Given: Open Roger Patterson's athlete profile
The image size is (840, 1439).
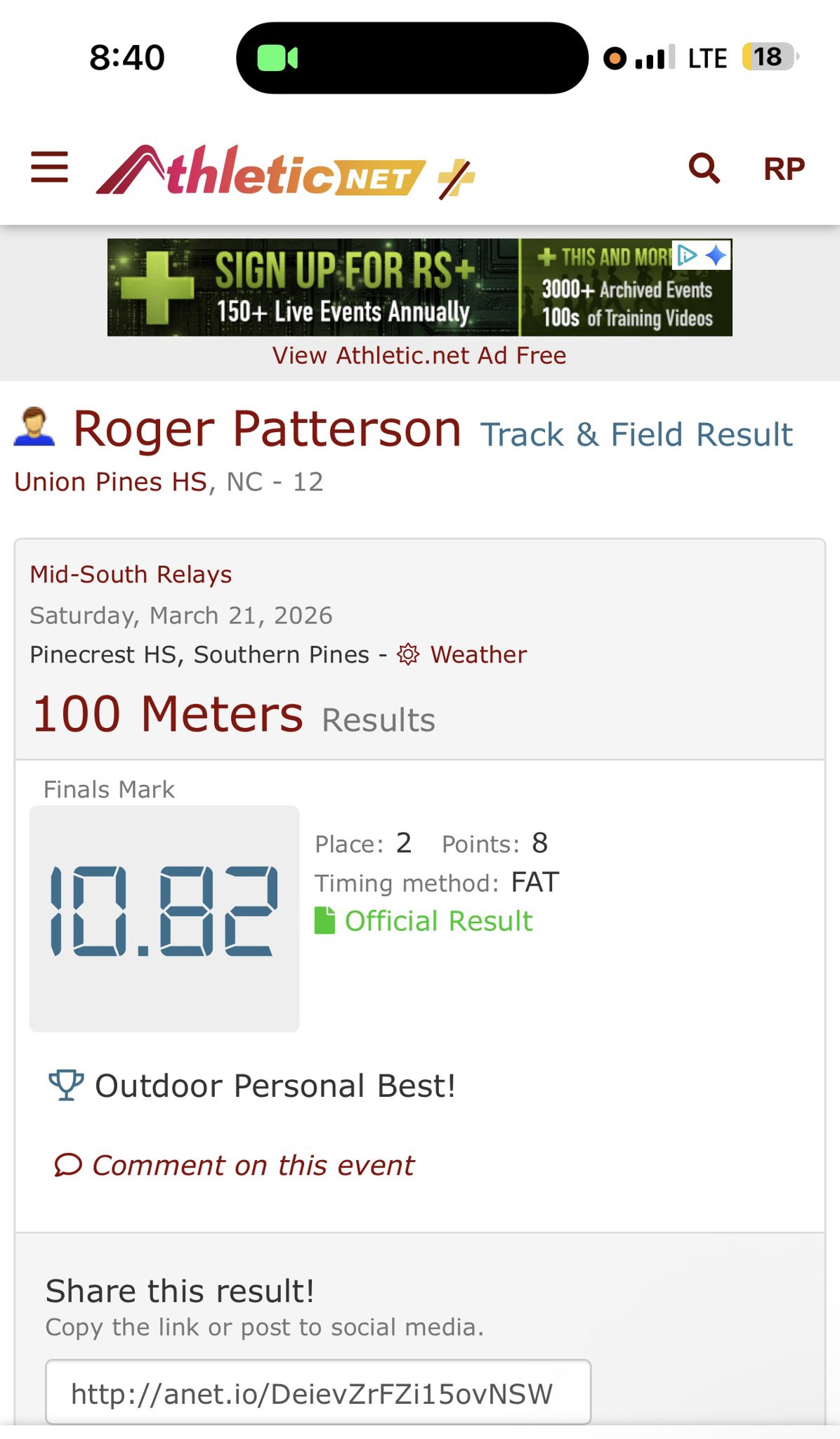Looking at the screenshot, I should [x=268, y=429].
